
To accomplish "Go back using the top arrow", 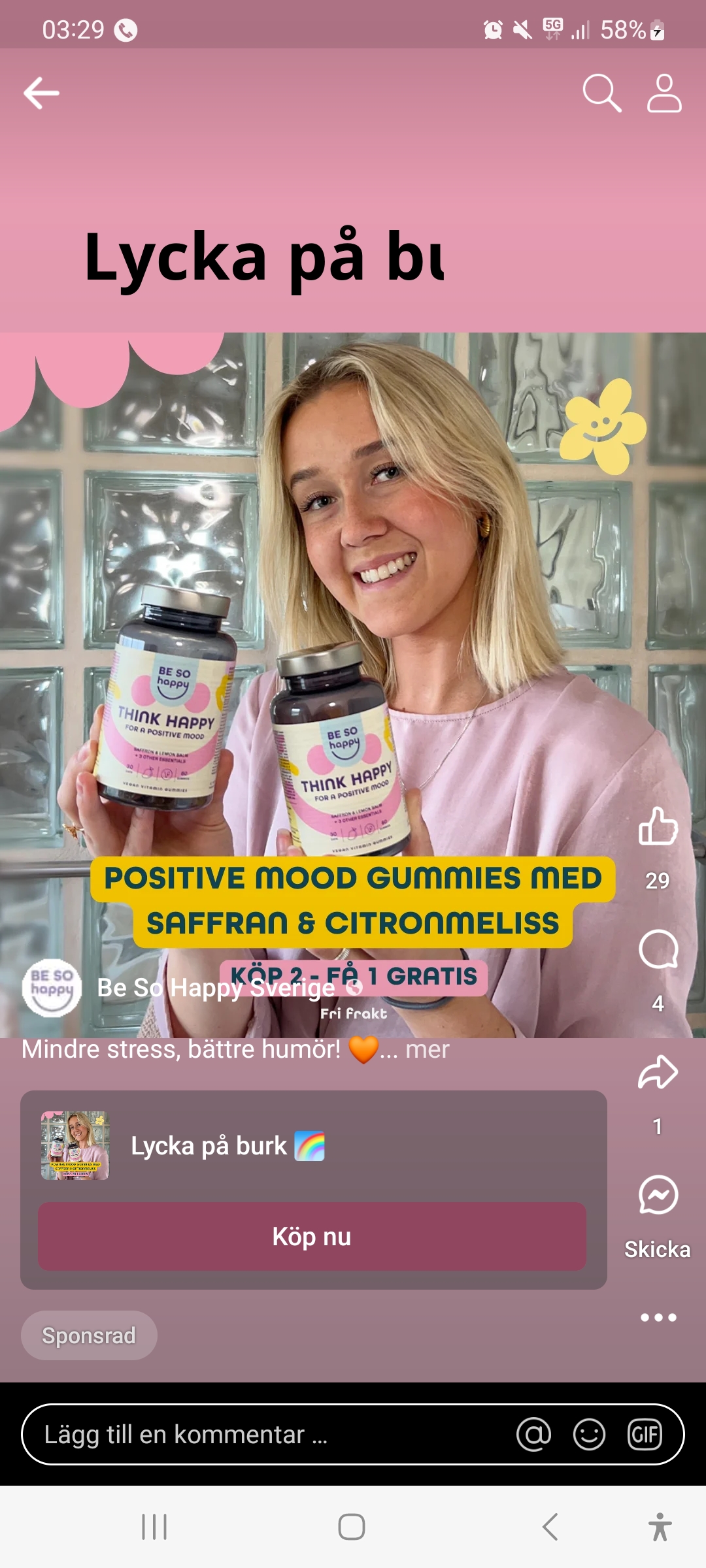I will point(41,93).
